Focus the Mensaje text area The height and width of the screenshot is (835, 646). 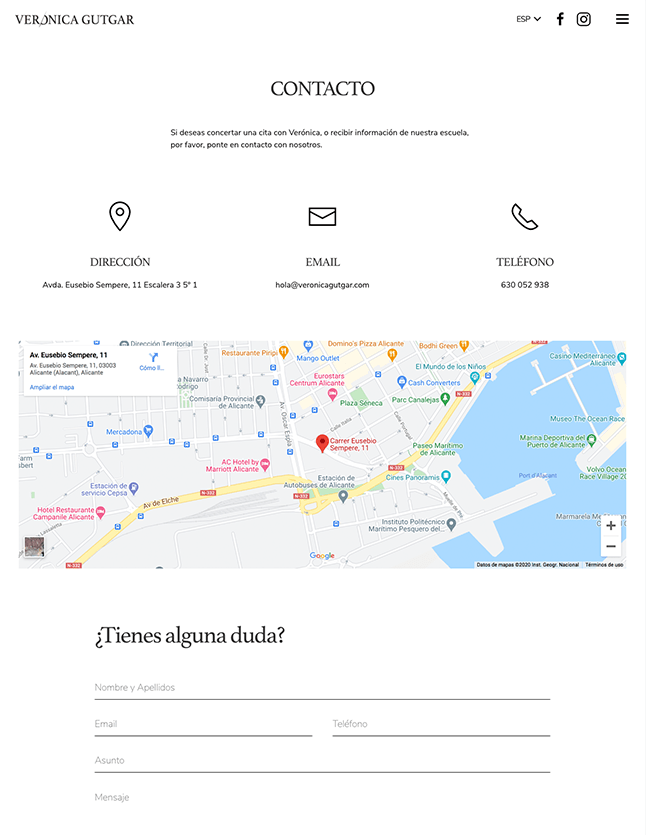click(x=322, y=798)
